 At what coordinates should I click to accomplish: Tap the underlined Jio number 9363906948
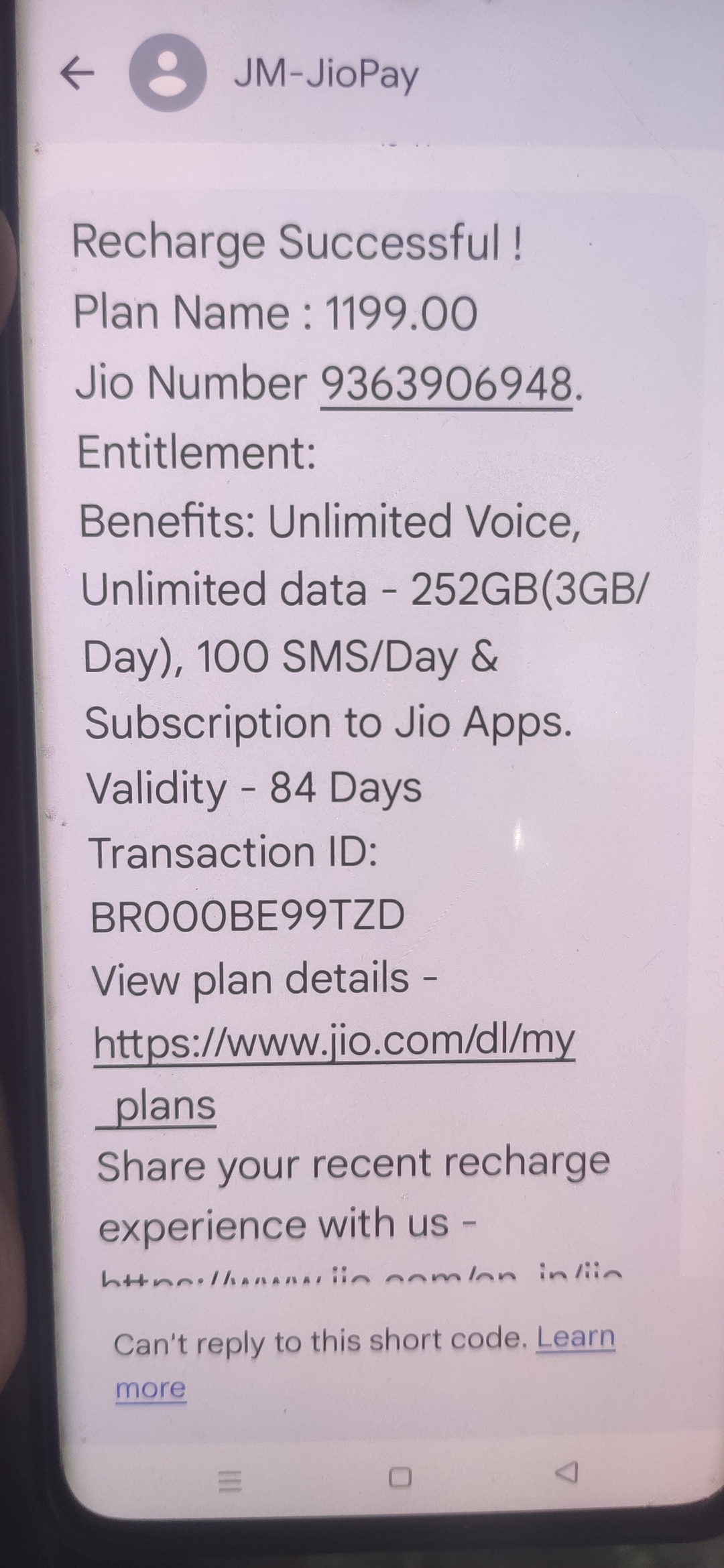point(447,385)
